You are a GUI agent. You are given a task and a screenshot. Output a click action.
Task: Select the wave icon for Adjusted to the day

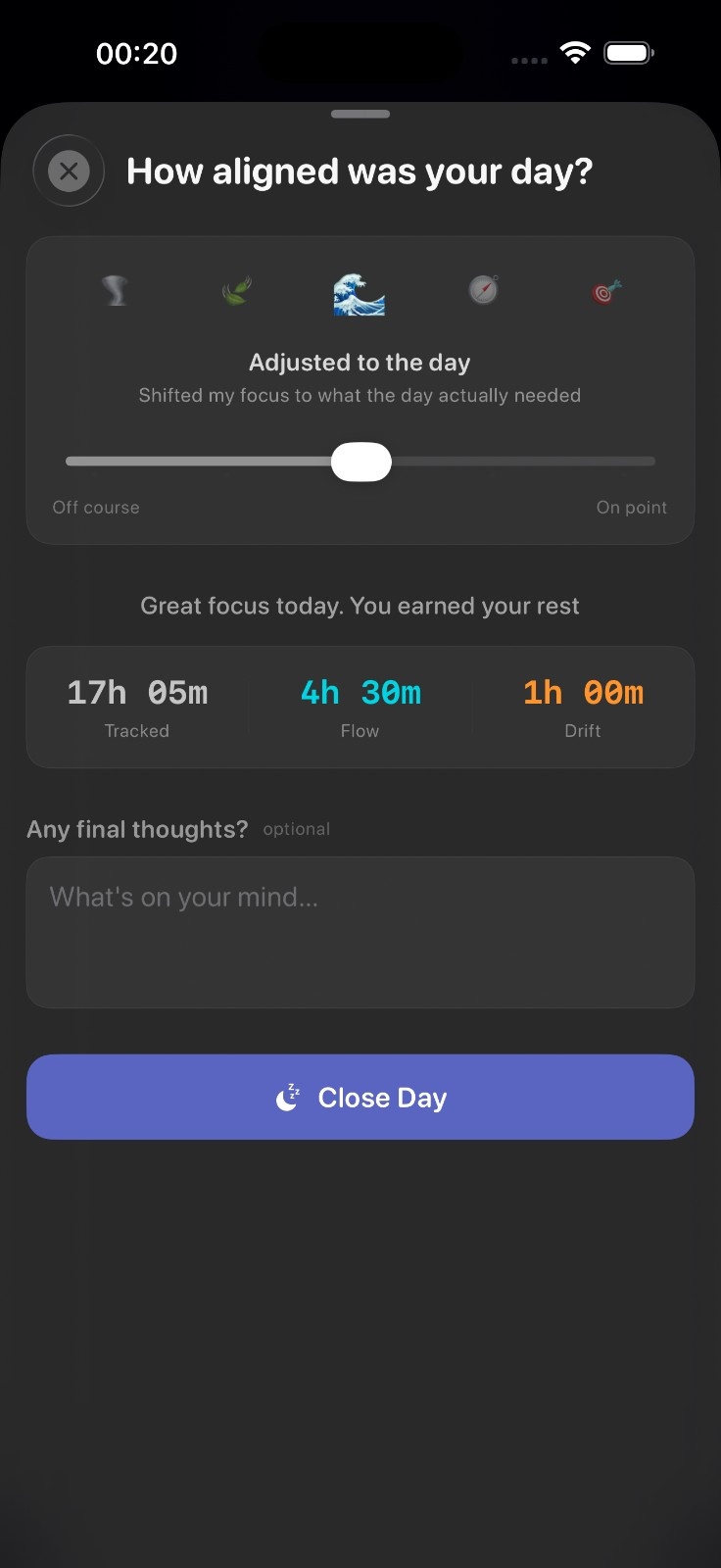pyautogui.click(x=360, y=292)
